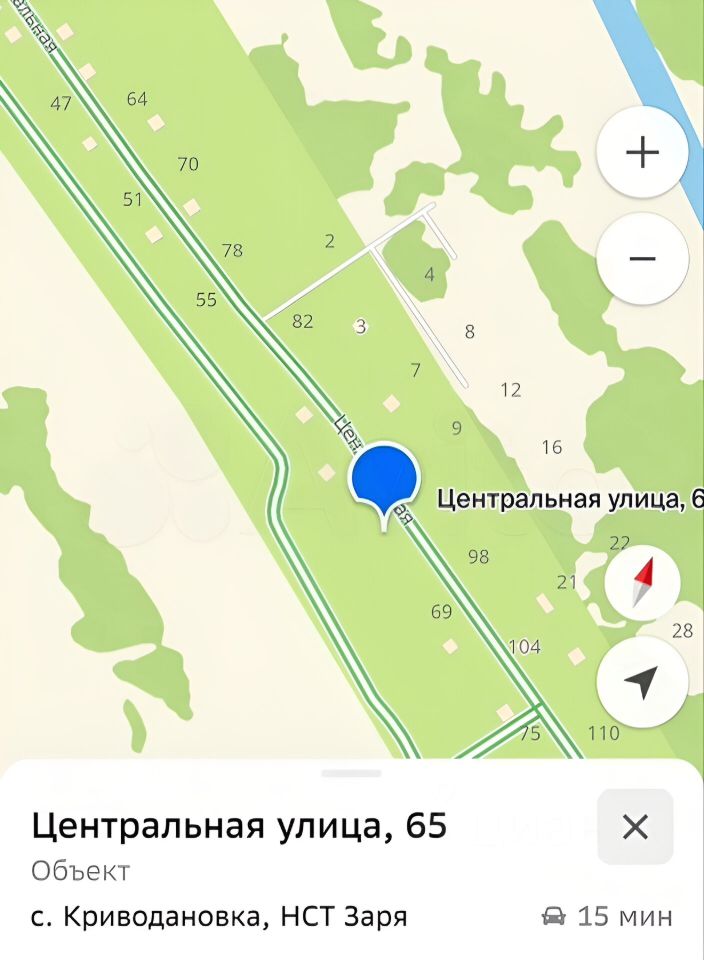The width and height of the screenshot is (704, 960).
Task: Build a 15 мин car route
Action: [x=607, y=916]
